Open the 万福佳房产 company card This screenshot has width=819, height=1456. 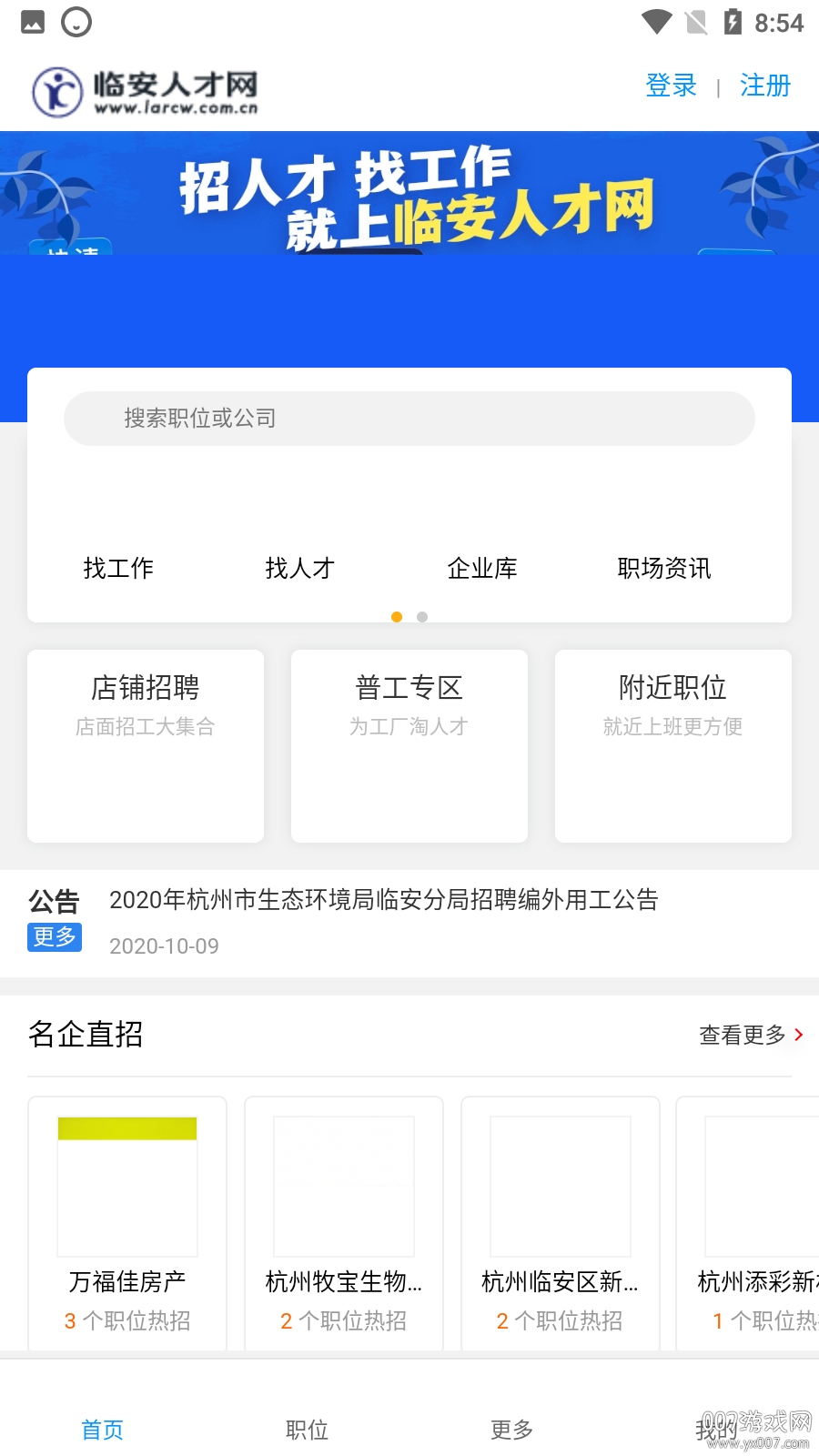coord(127,1222)
